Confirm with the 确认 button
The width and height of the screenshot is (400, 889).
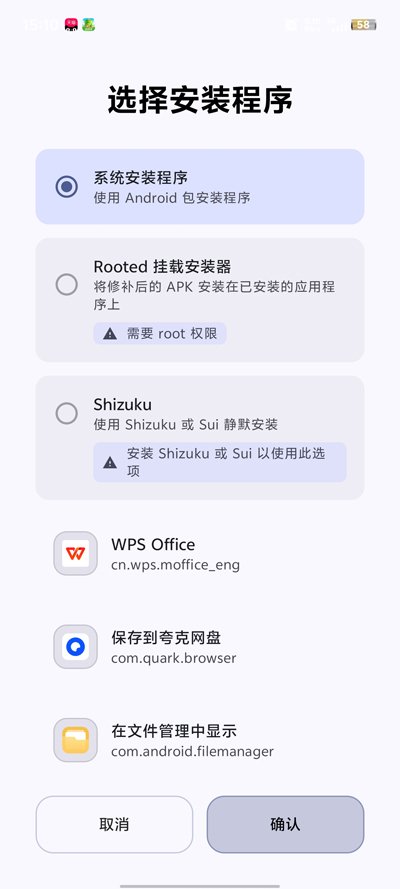(x=285, y=824)
